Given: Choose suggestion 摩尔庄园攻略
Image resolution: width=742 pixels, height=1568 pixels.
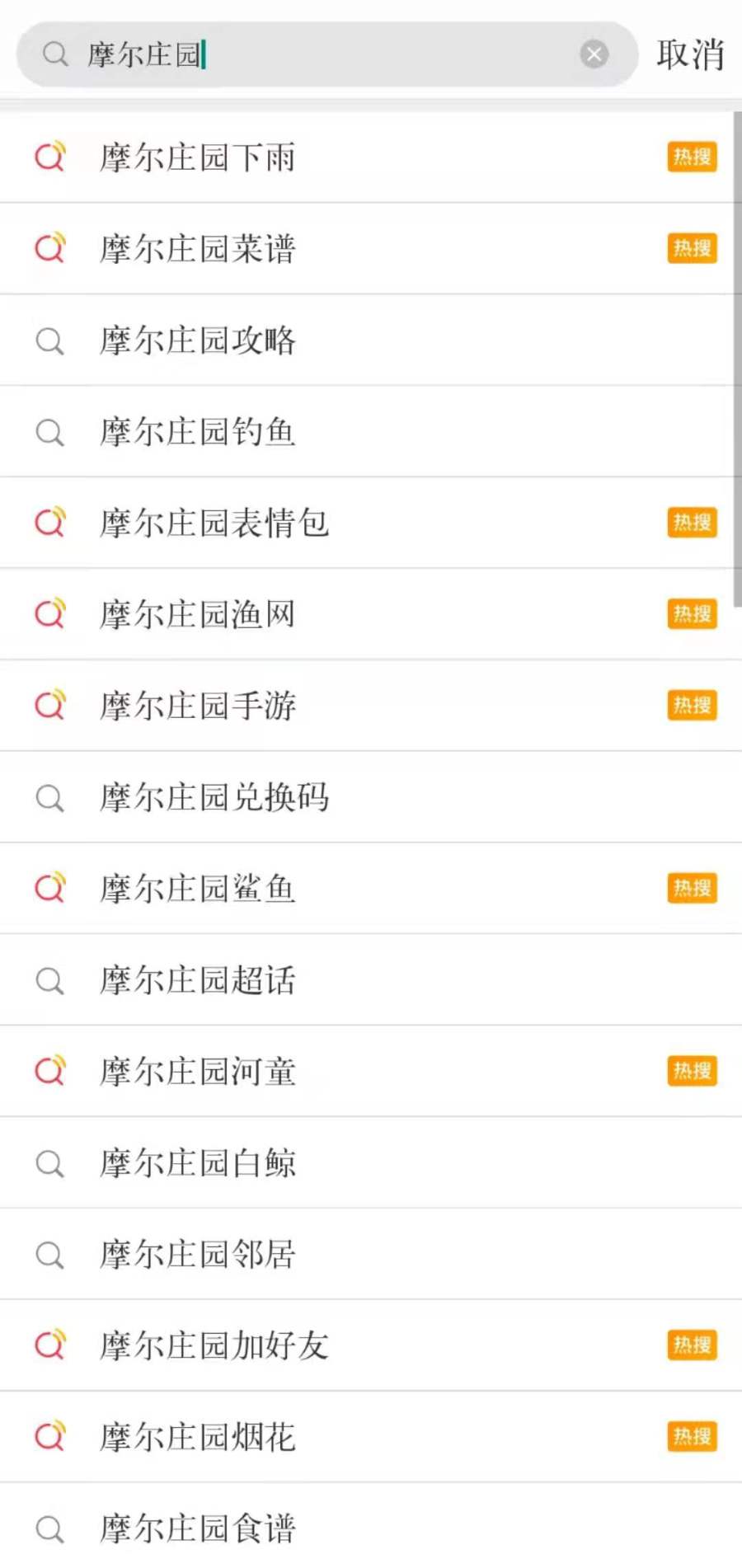Looking at the screenshot, I should (x=198, y=340).
